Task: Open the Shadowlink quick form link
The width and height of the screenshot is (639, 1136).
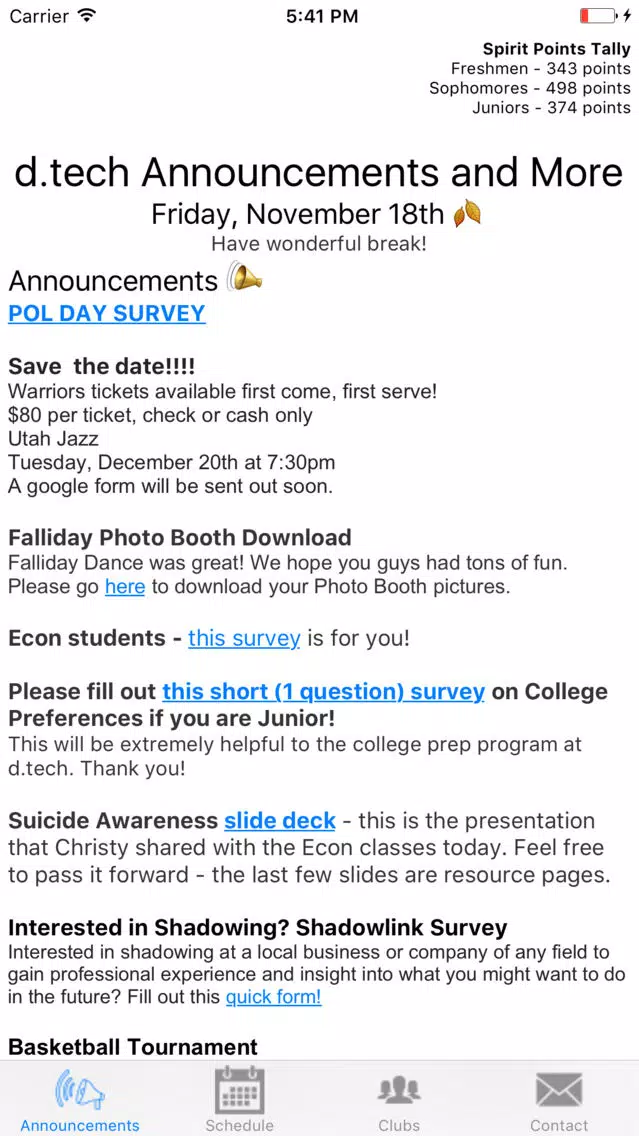Action: (273, 997)
